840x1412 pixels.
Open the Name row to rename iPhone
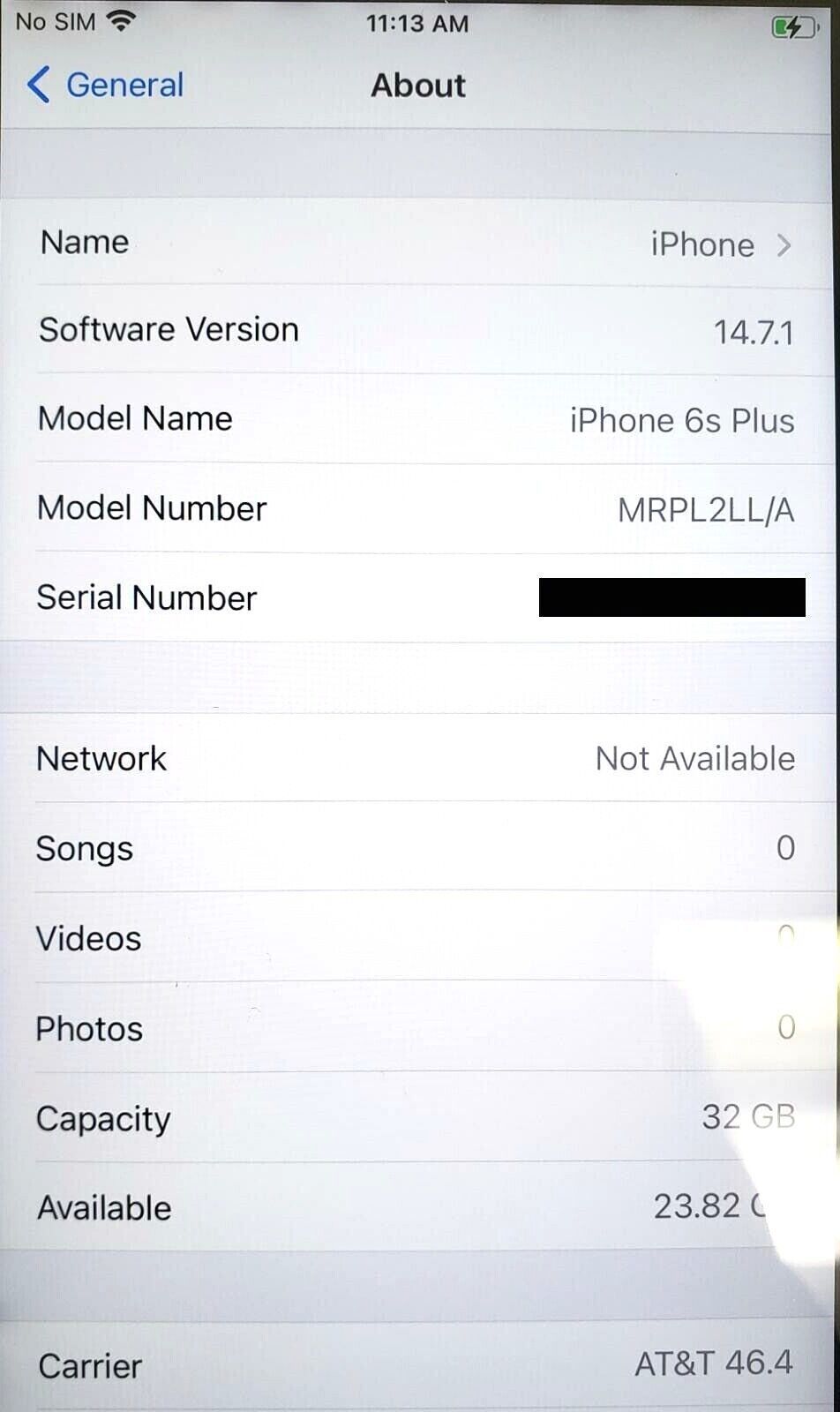click(416, 243)
